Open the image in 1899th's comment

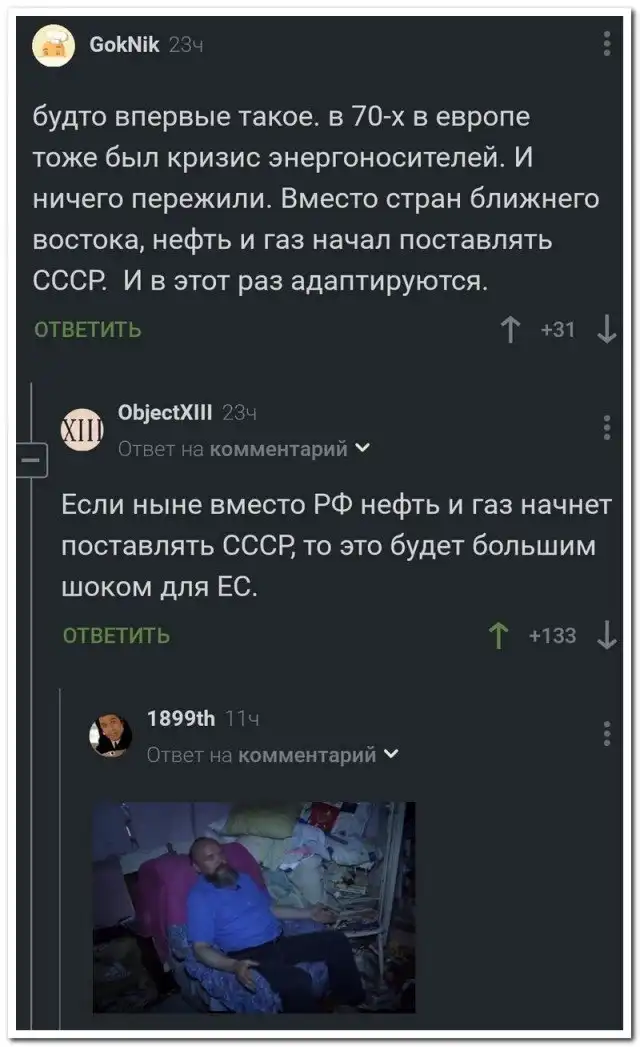pyautogui.click(x=254, y=906)
